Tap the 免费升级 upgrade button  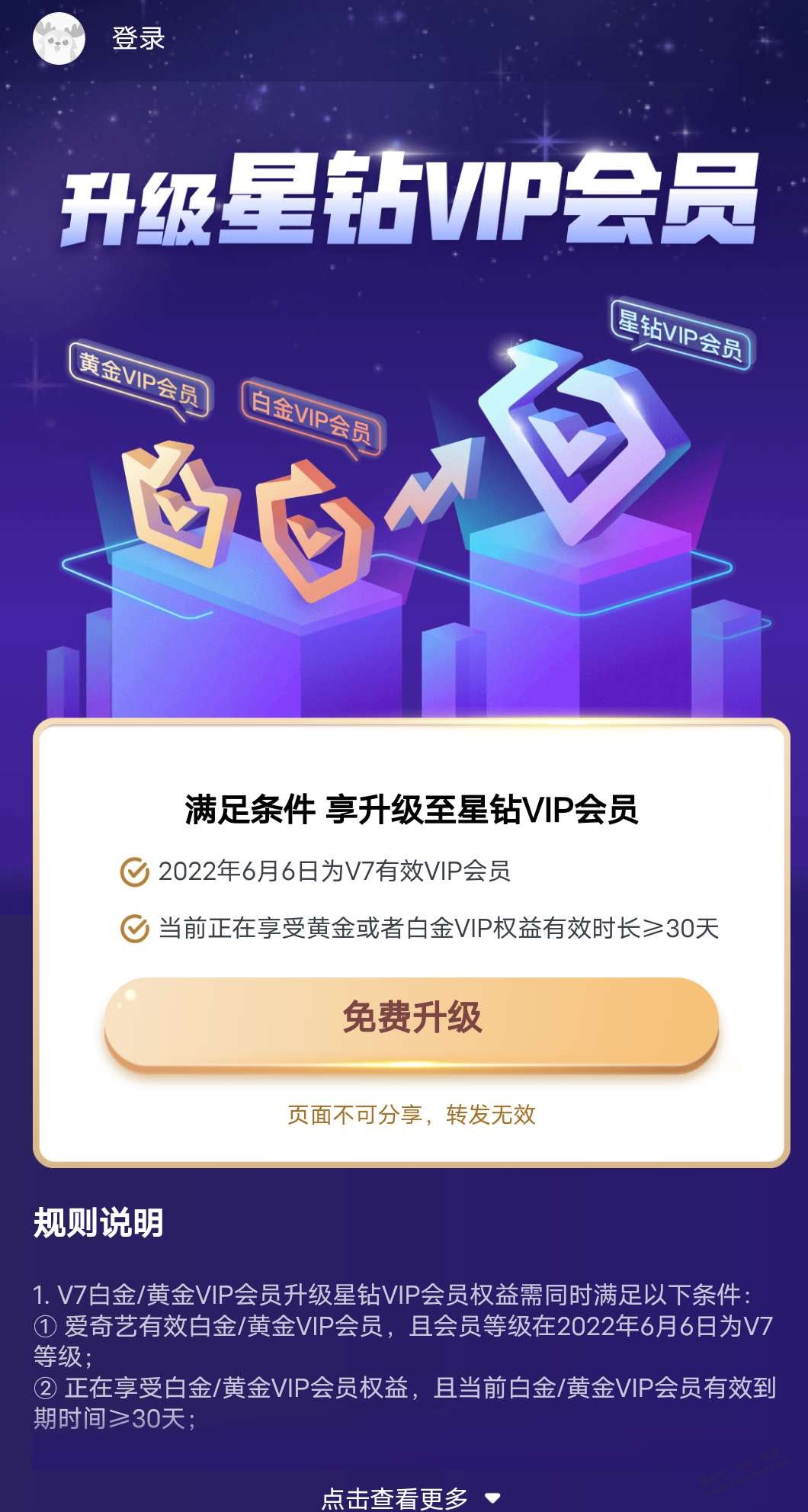coord(412,1019)
